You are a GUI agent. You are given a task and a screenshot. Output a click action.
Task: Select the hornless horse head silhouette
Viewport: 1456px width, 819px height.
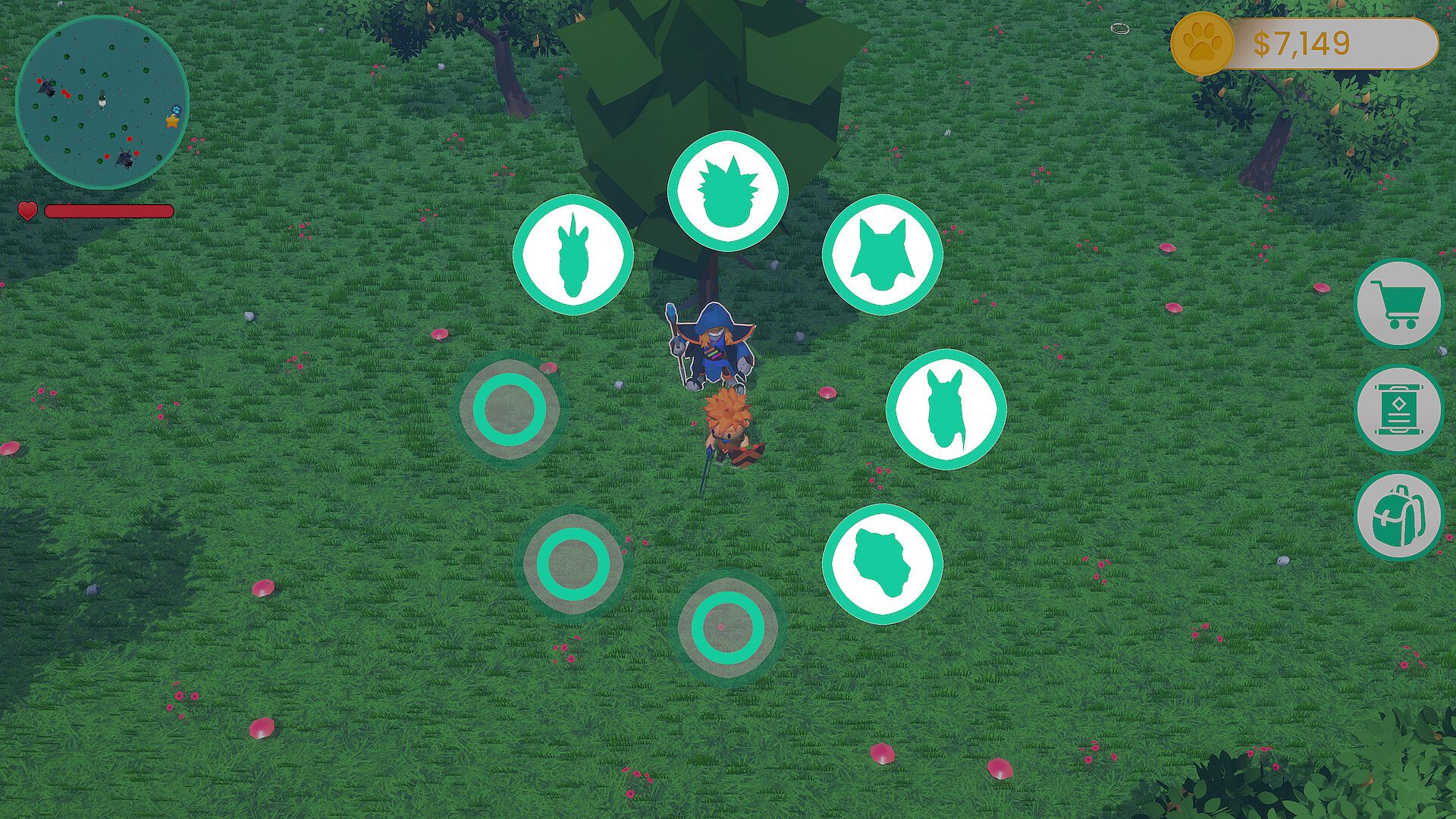click(x=946, y=409)
